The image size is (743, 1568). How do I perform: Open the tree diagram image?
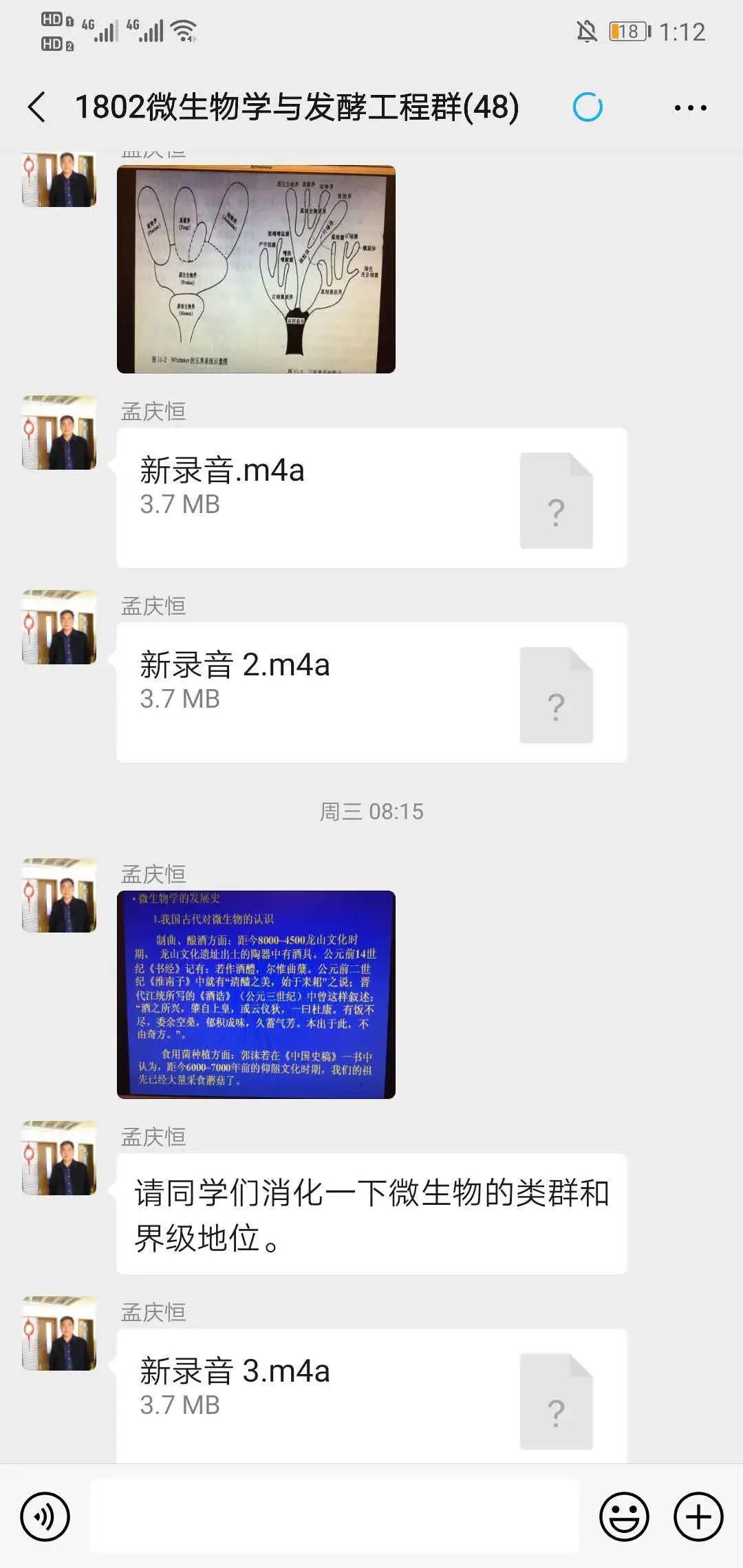[x=256, y=269]
